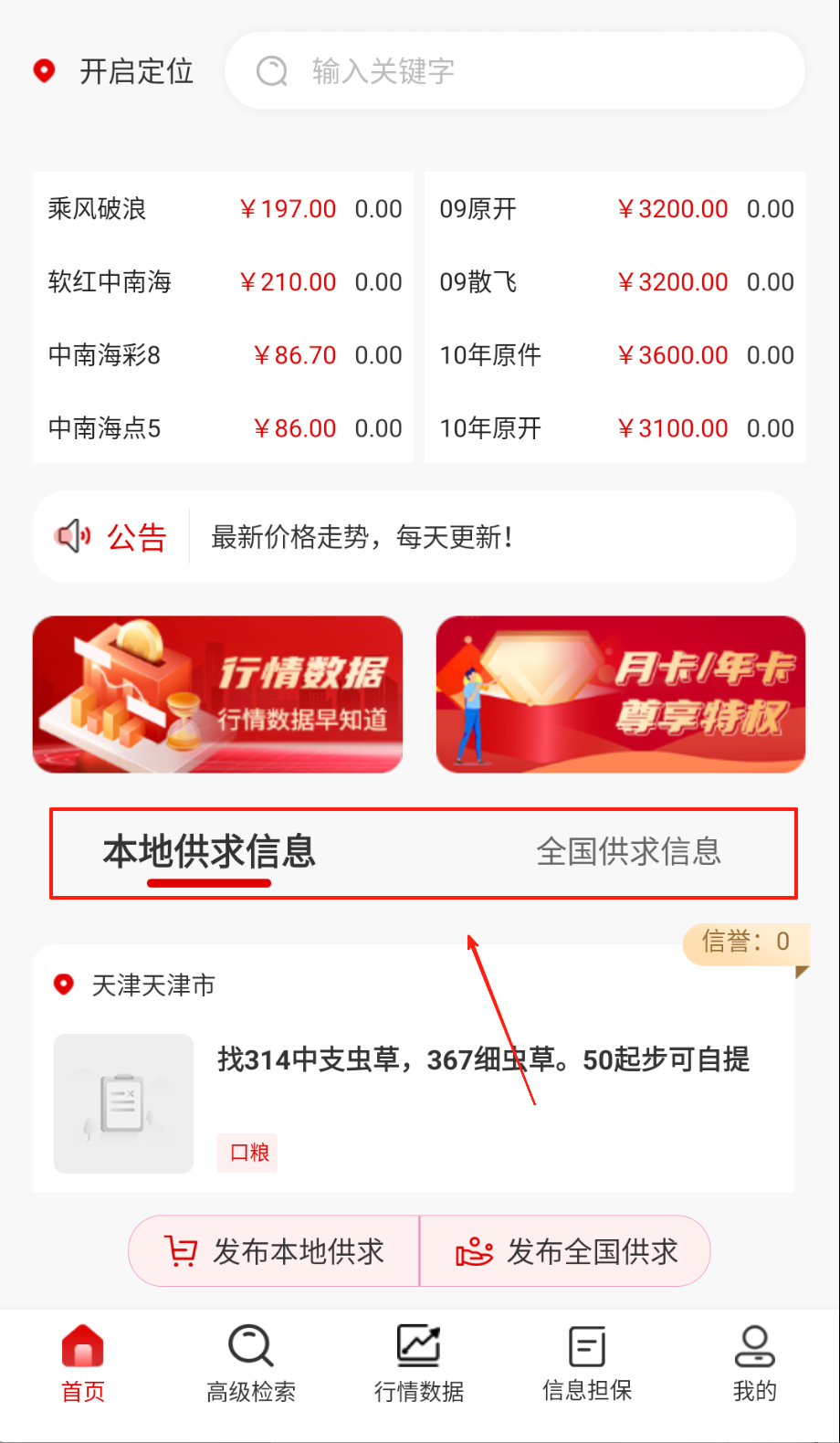The width and height of the screenshot is (840, 1443).
Task: Go to the 首页 tab
Action: click(83, 1364)
